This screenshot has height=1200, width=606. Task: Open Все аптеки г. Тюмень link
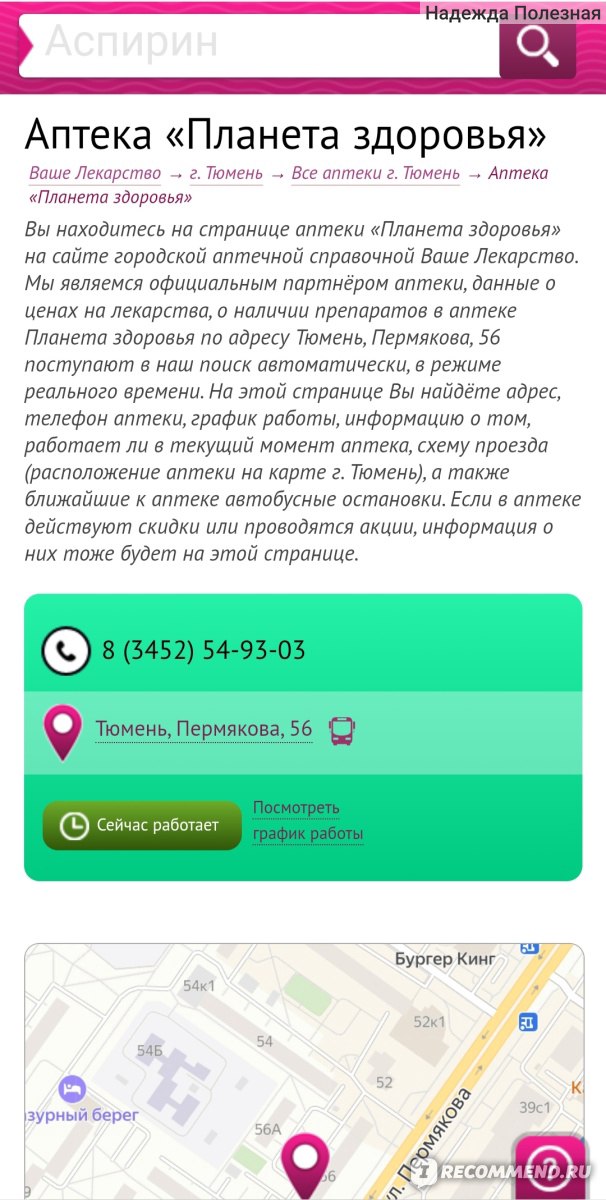[376, 173]
